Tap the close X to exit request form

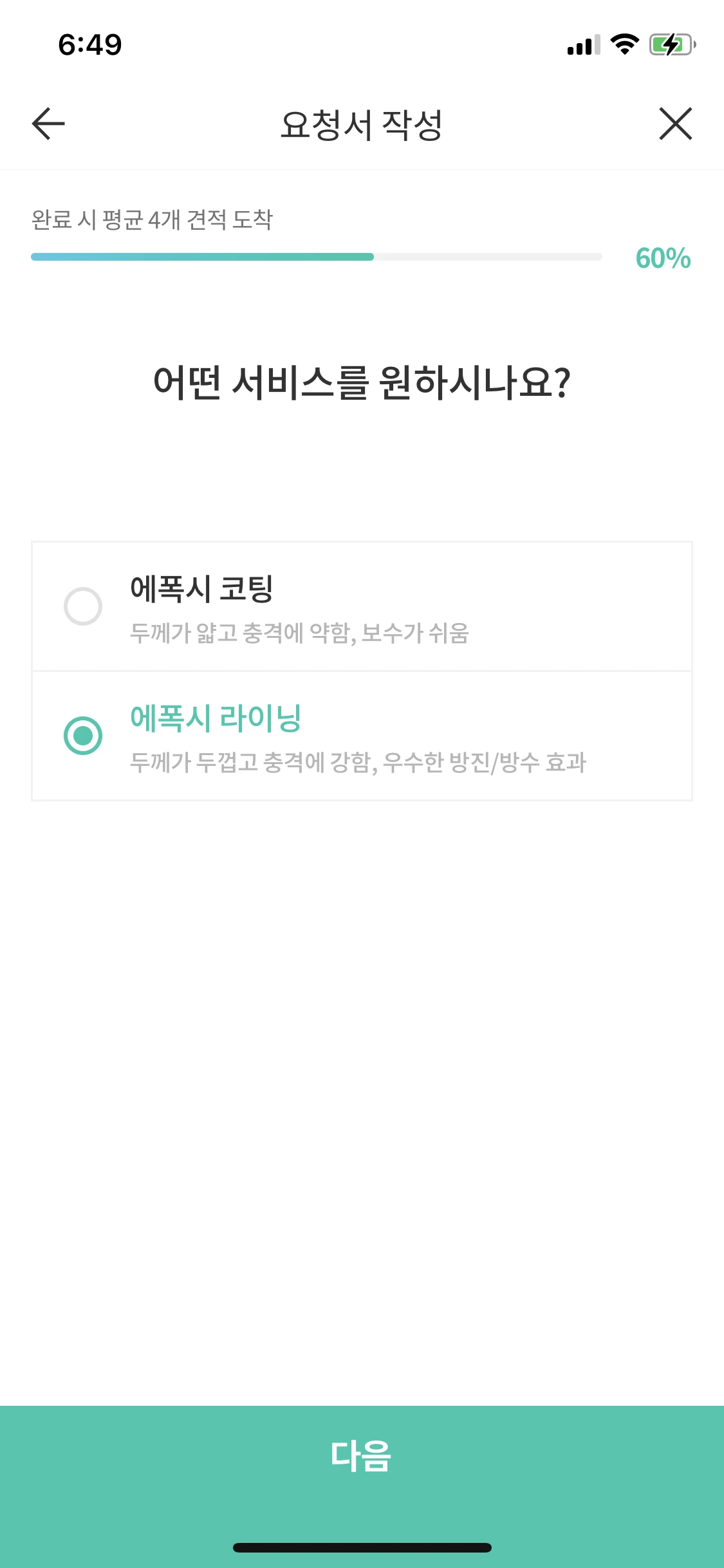coord(675,124)
